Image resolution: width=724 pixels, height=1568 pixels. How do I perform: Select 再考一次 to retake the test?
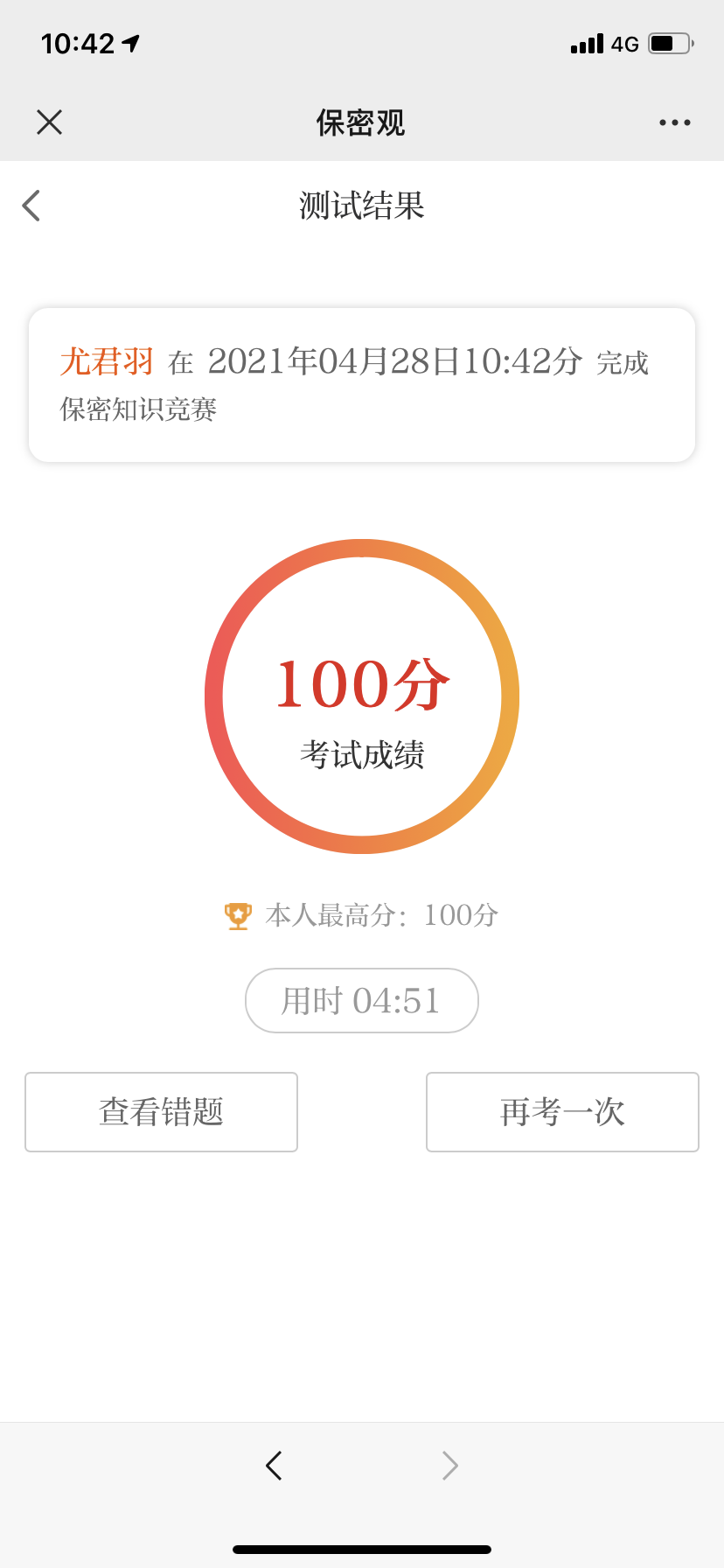pyautogui.click(x=562, y=1112)
